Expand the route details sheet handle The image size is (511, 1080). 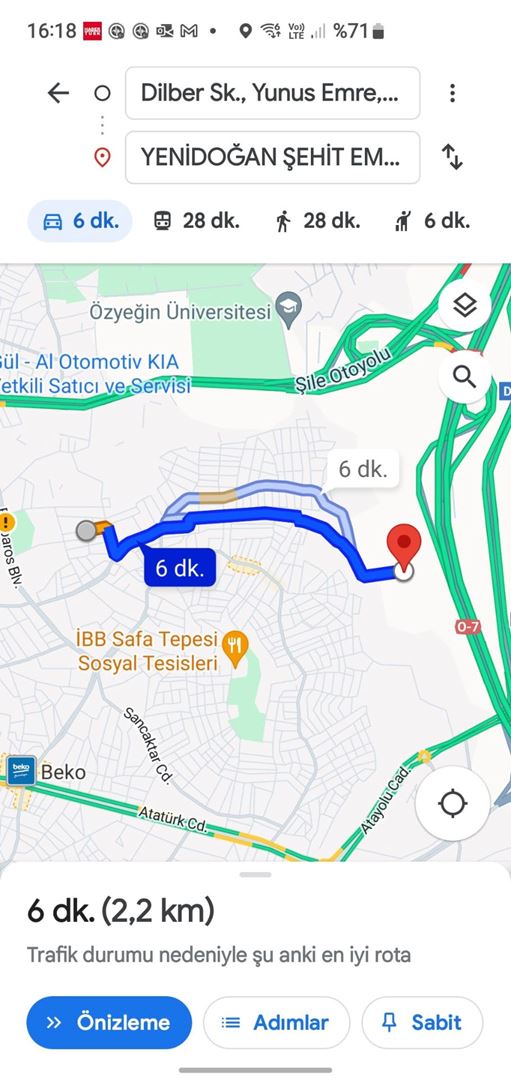click(x=256, y=875)
